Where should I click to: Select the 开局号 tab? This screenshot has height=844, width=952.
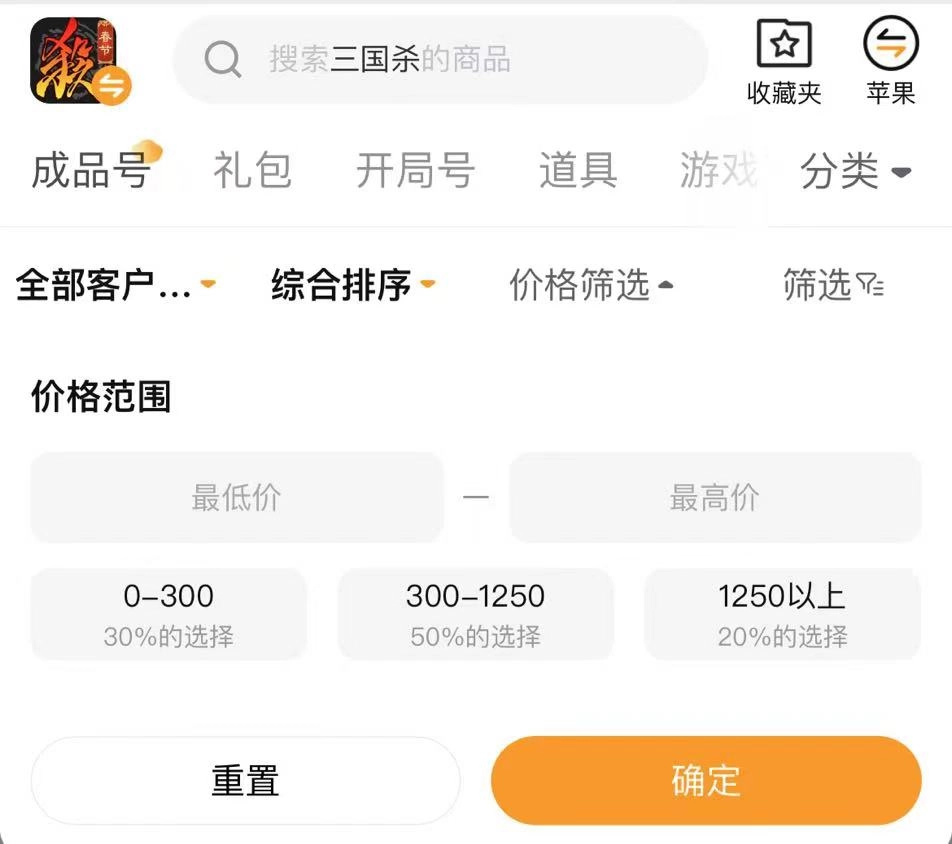(415, 170)
